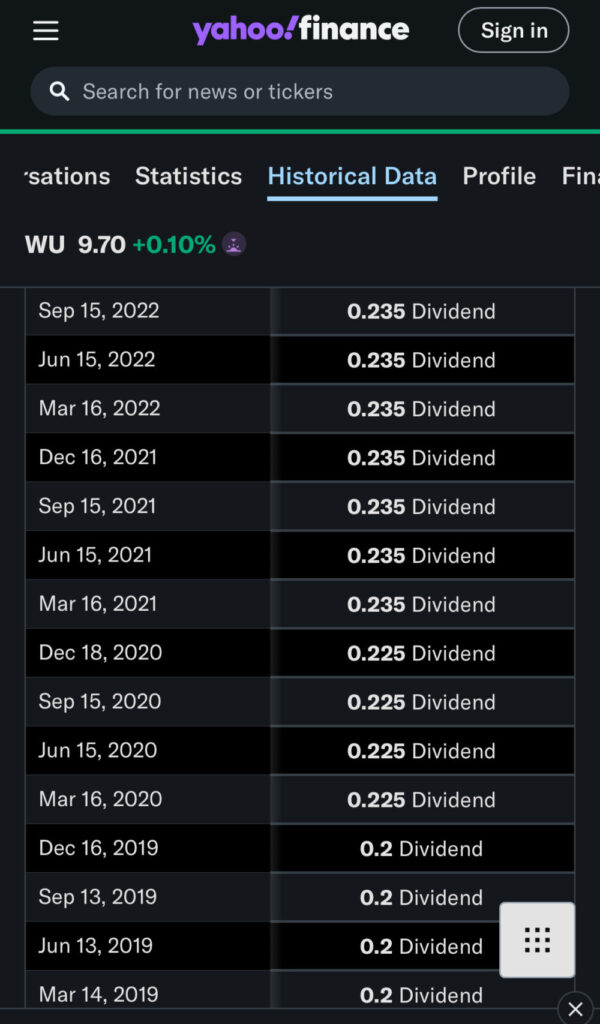Open the Conversations tab
Viewport: 600px width, 1024px height.
(66, 177)
